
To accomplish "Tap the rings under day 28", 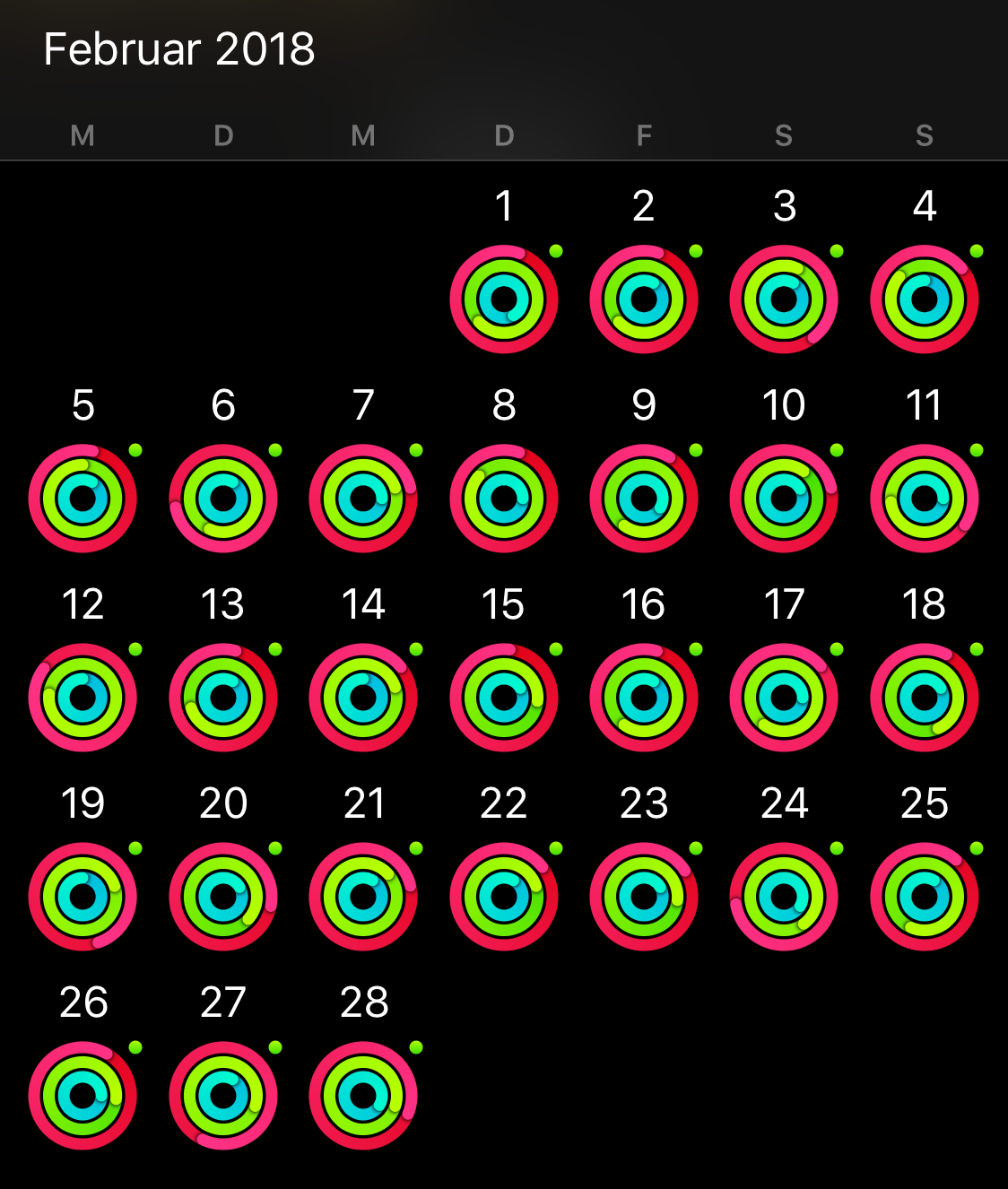I will coord(363,1096).
